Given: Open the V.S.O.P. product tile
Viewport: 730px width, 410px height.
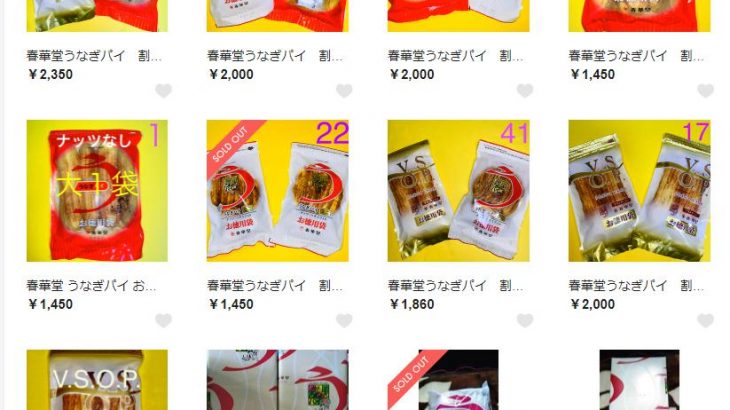Looking at the screenshot, I should (97, 380).
